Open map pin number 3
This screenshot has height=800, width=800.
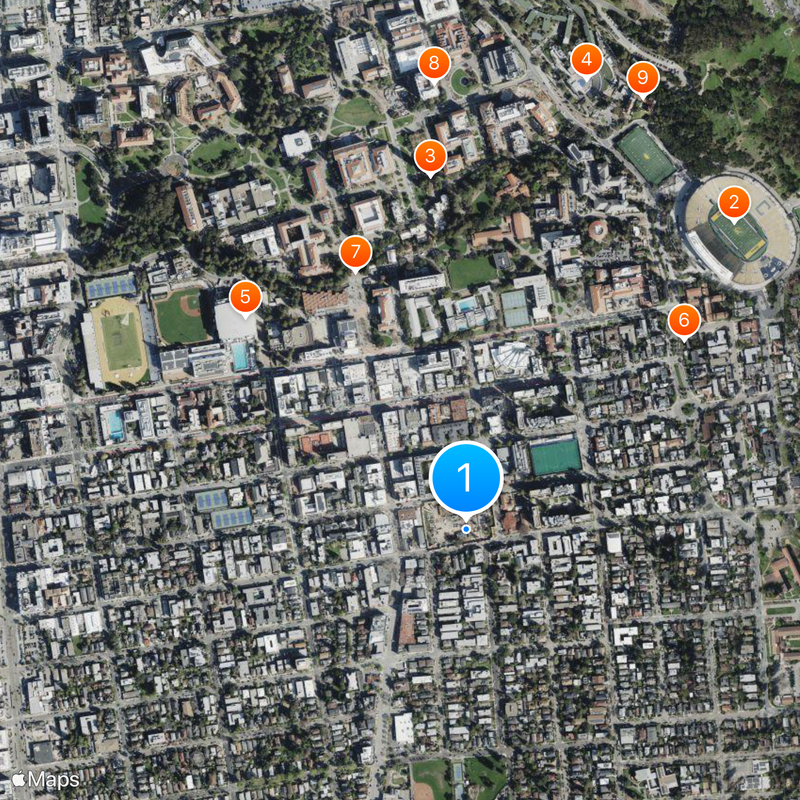[x=430, y=156]
